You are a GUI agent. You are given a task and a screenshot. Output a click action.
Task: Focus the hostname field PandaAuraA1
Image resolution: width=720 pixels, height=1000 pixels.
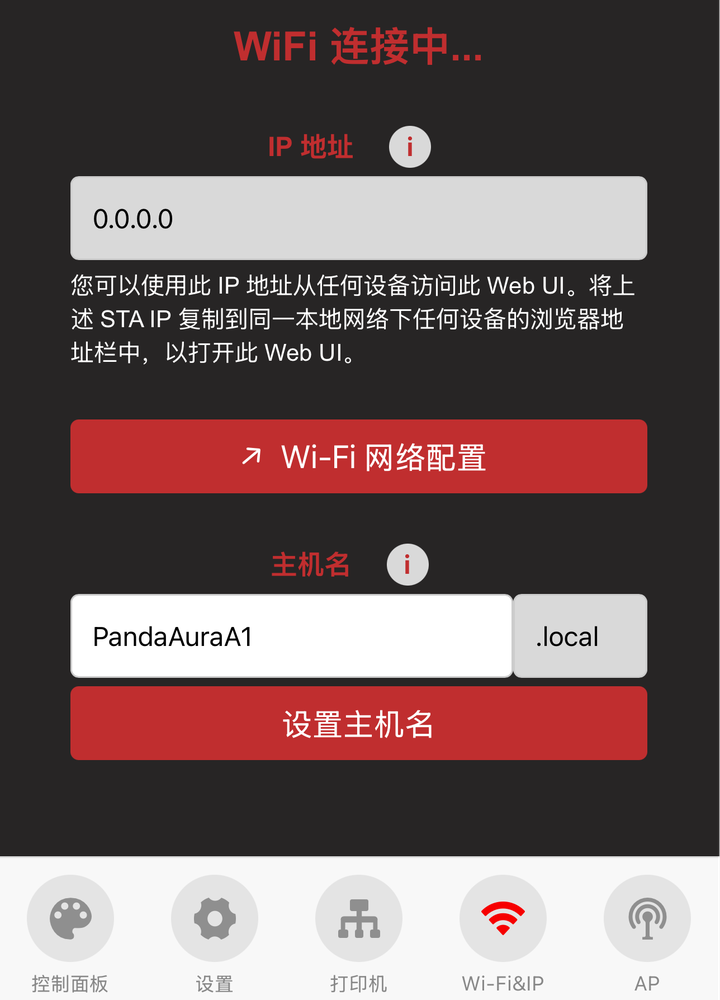[x=291, y=637]
